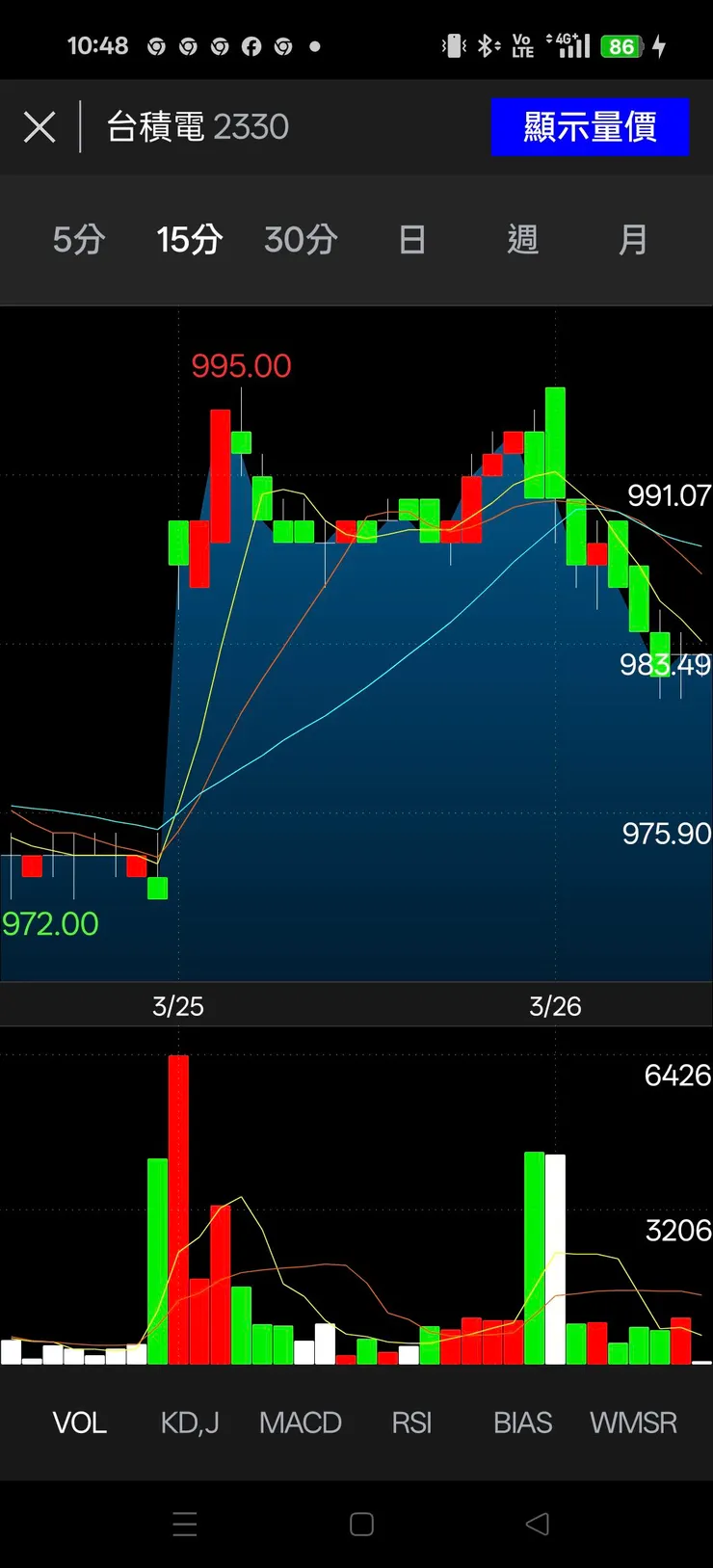Viewport: 713px width, 1568px height.
Task: Display the RSI indicator
Action: pos(411,1422)
